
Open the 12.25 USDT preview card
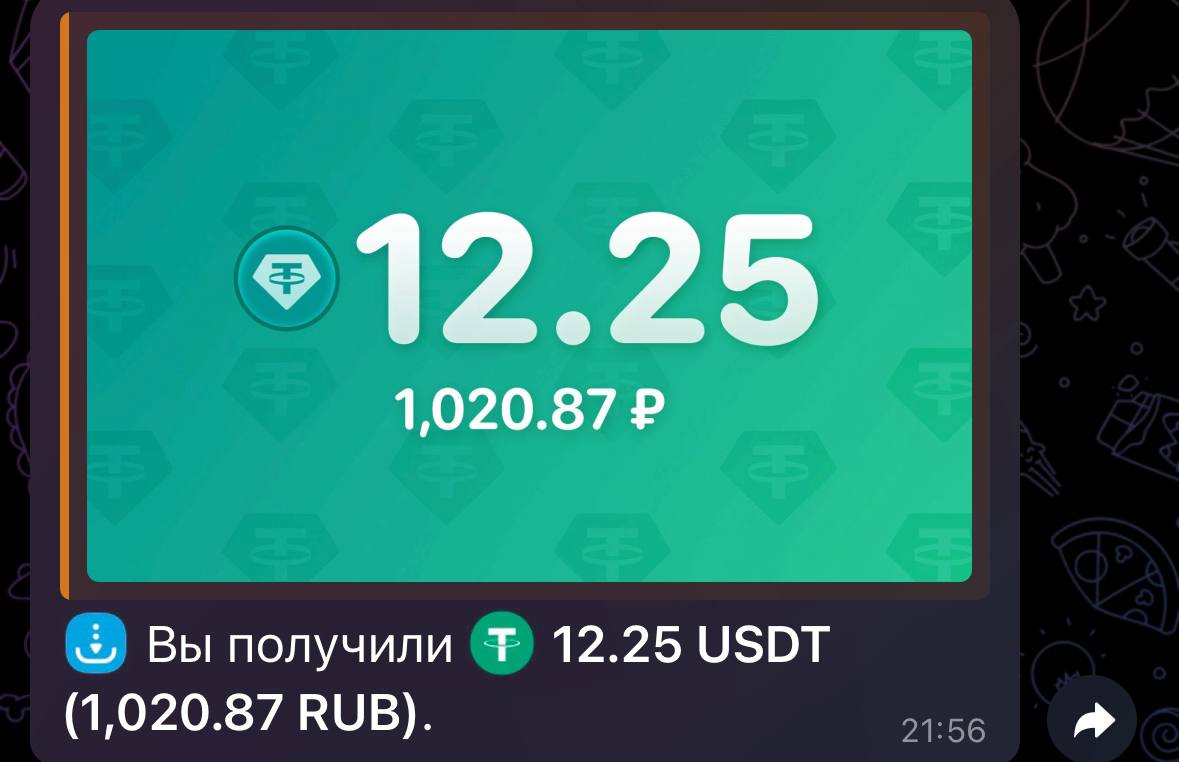(x=529, y=305)
